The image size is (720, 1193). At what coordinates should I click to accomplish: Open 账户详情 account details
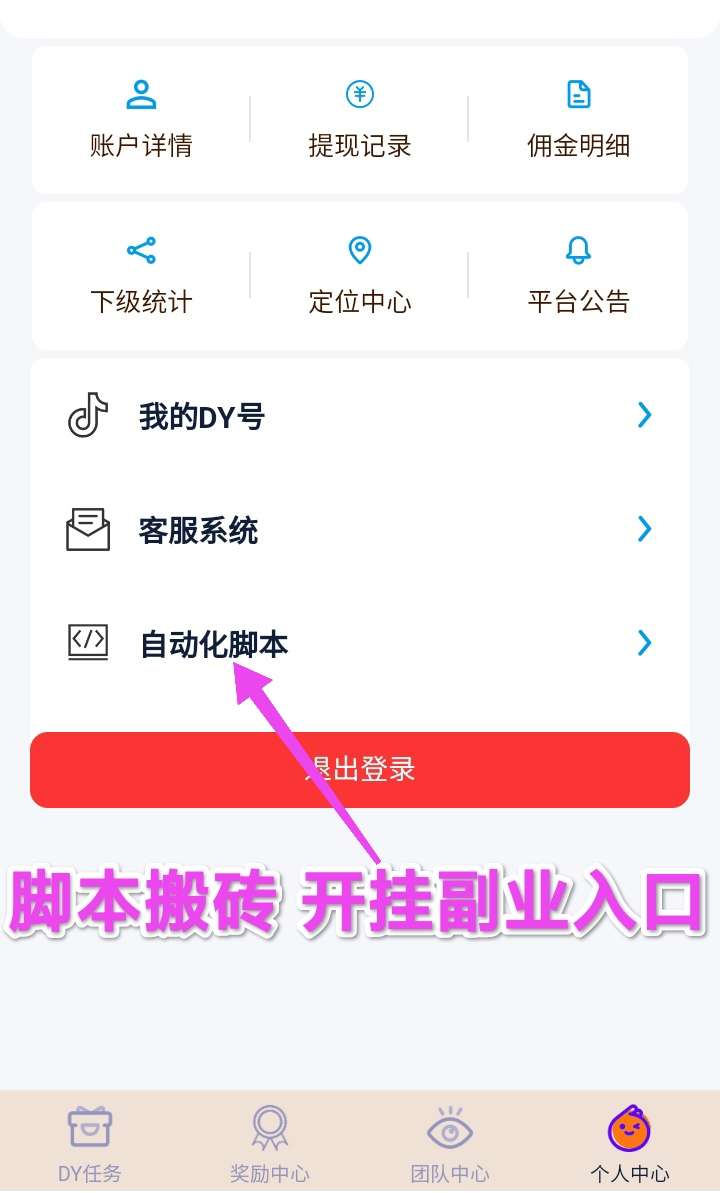tap(141, 121)
